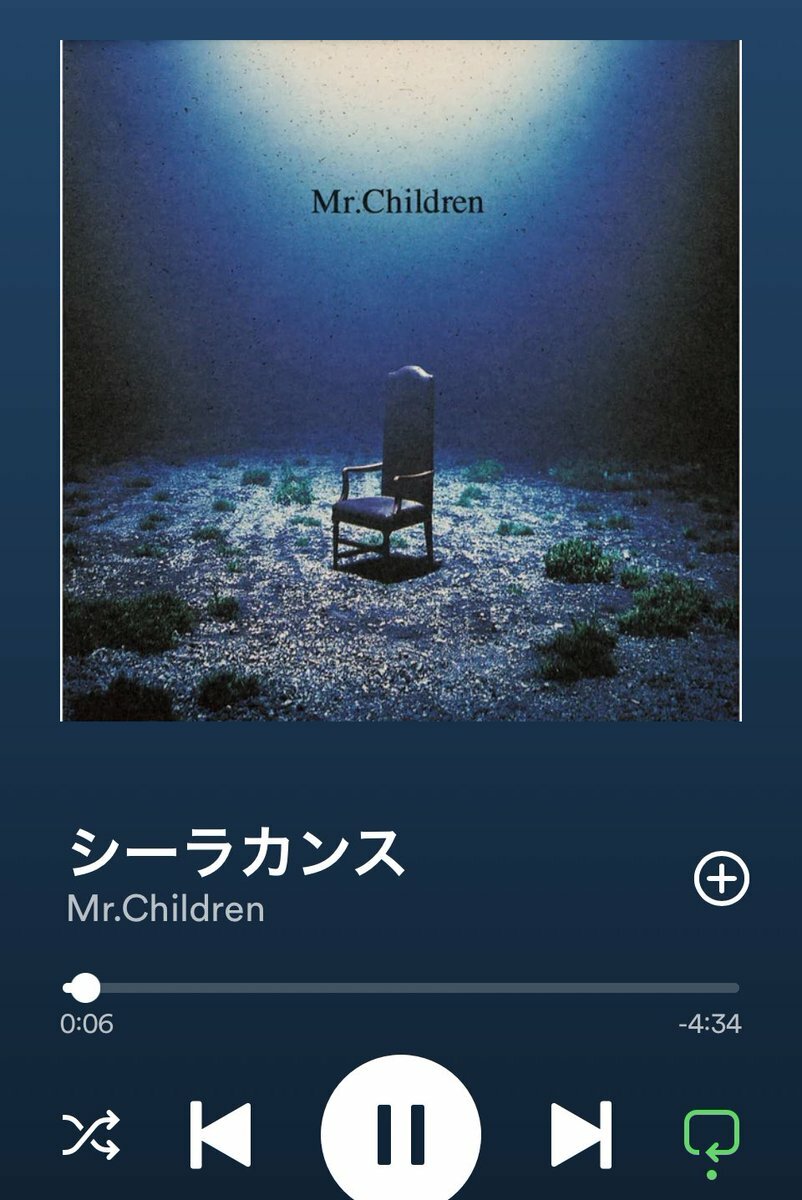802x1200 pixels.
Task: Open the artist Mr.Children link
Action: pyautogui.click(x=166, y=909)
